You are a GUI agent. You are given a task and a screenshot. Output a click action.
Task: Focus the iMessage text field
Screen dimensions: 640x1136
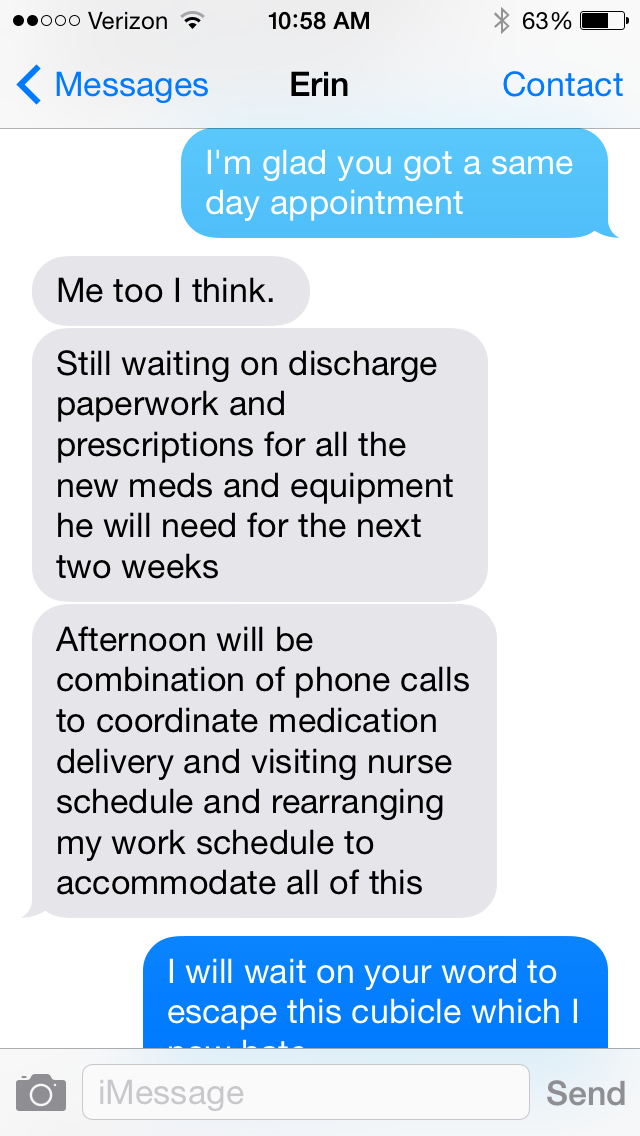[x=305, y=1092]
